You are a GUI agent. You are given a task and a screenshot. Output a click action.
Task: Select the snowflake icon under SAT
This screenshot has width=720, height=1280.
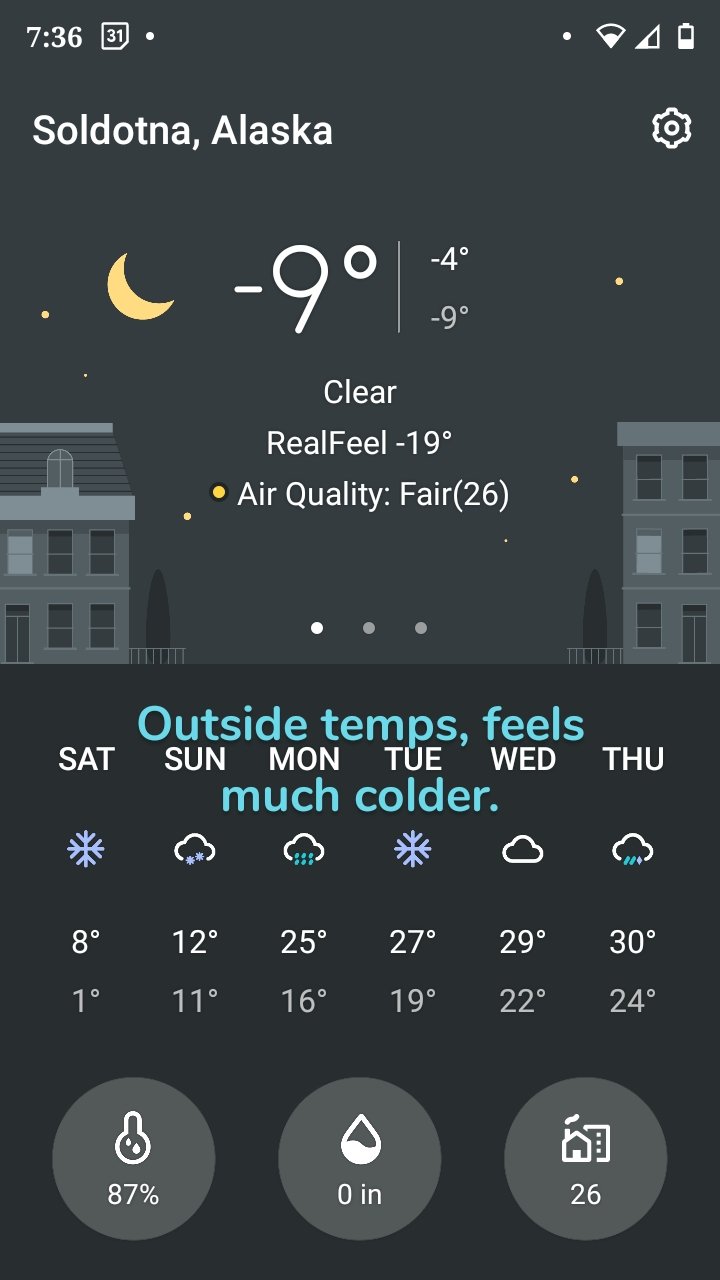point(85,850)
